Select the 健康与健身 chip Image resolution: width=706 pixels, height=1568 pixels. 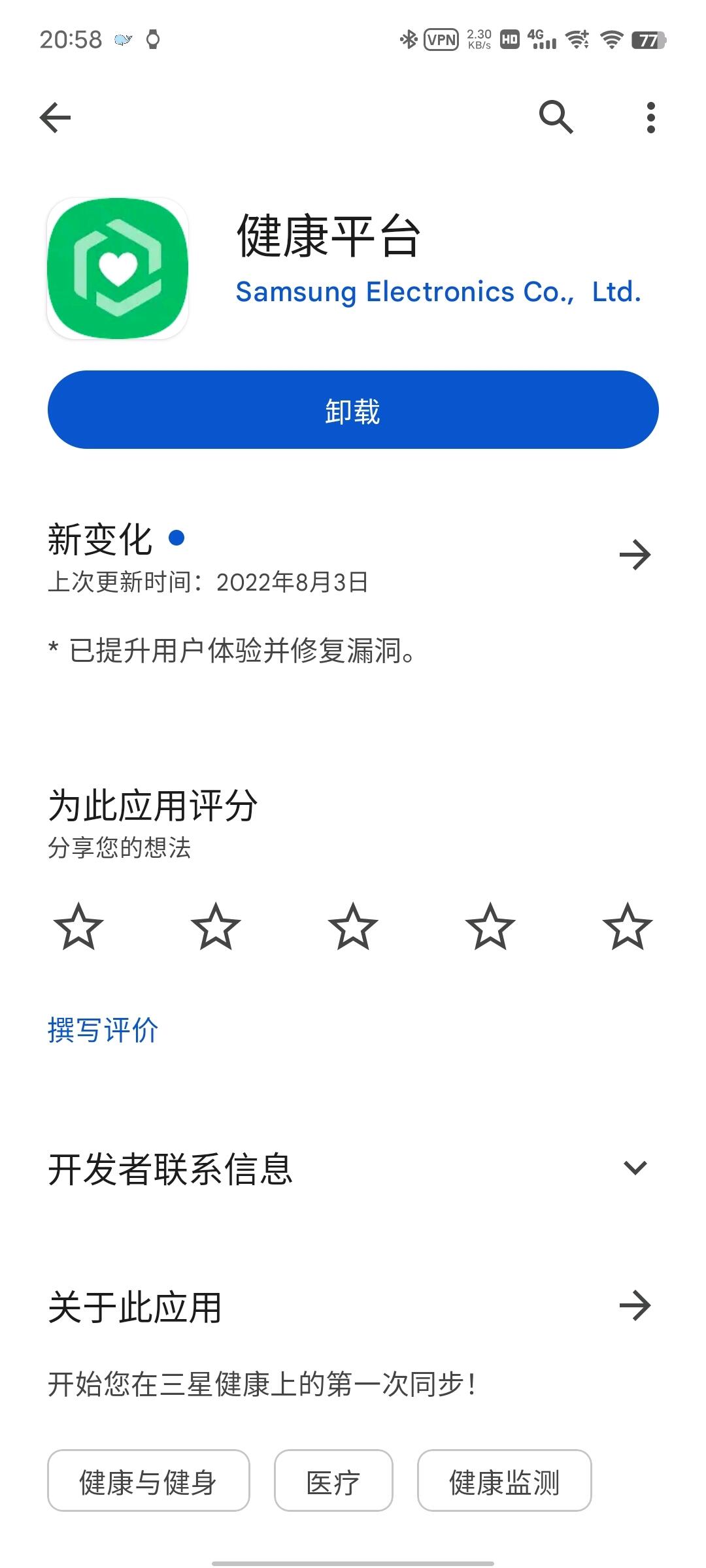click(148, 1480)
